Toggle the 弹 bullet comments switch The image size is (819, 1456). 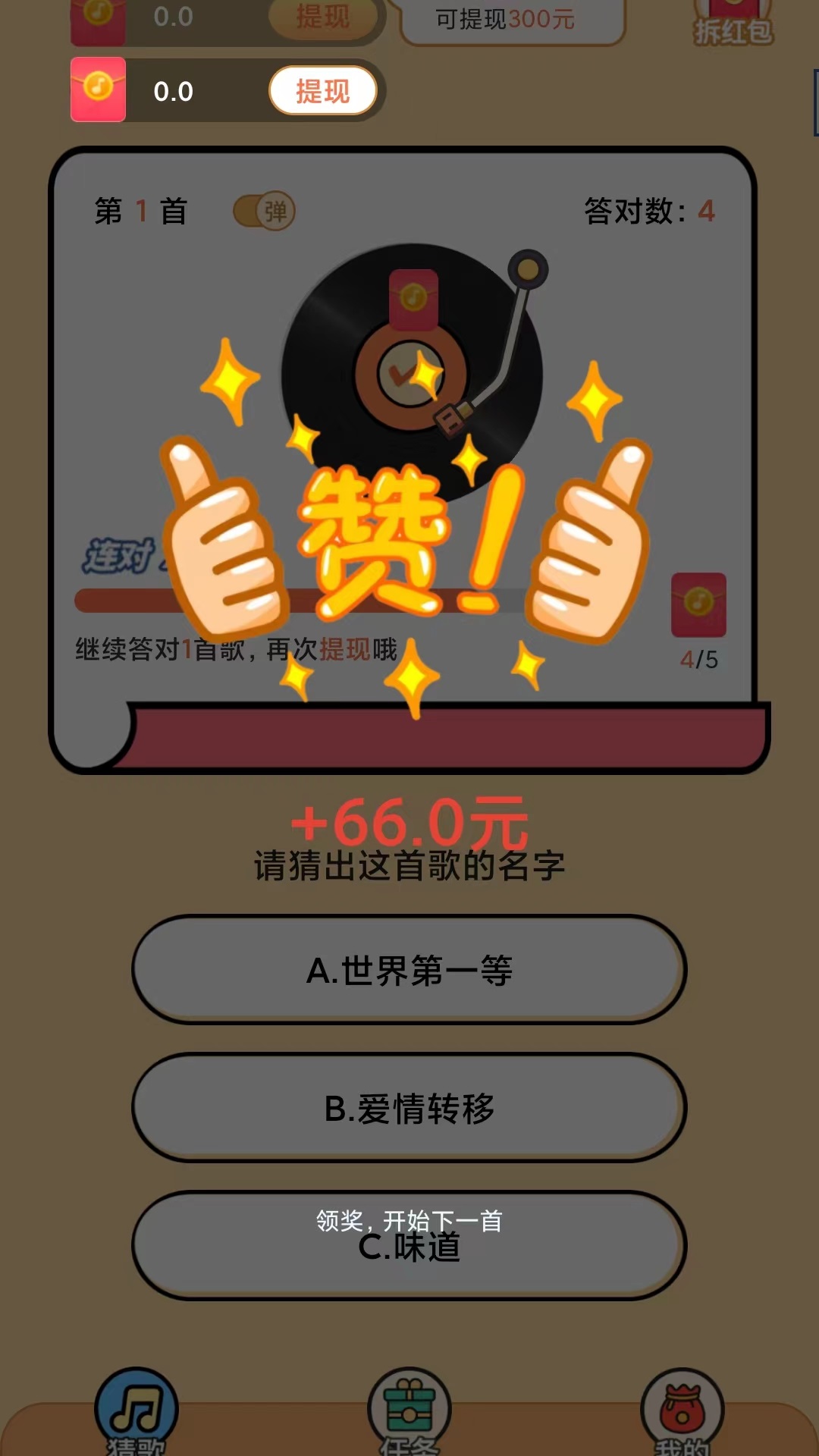point(264,211)
